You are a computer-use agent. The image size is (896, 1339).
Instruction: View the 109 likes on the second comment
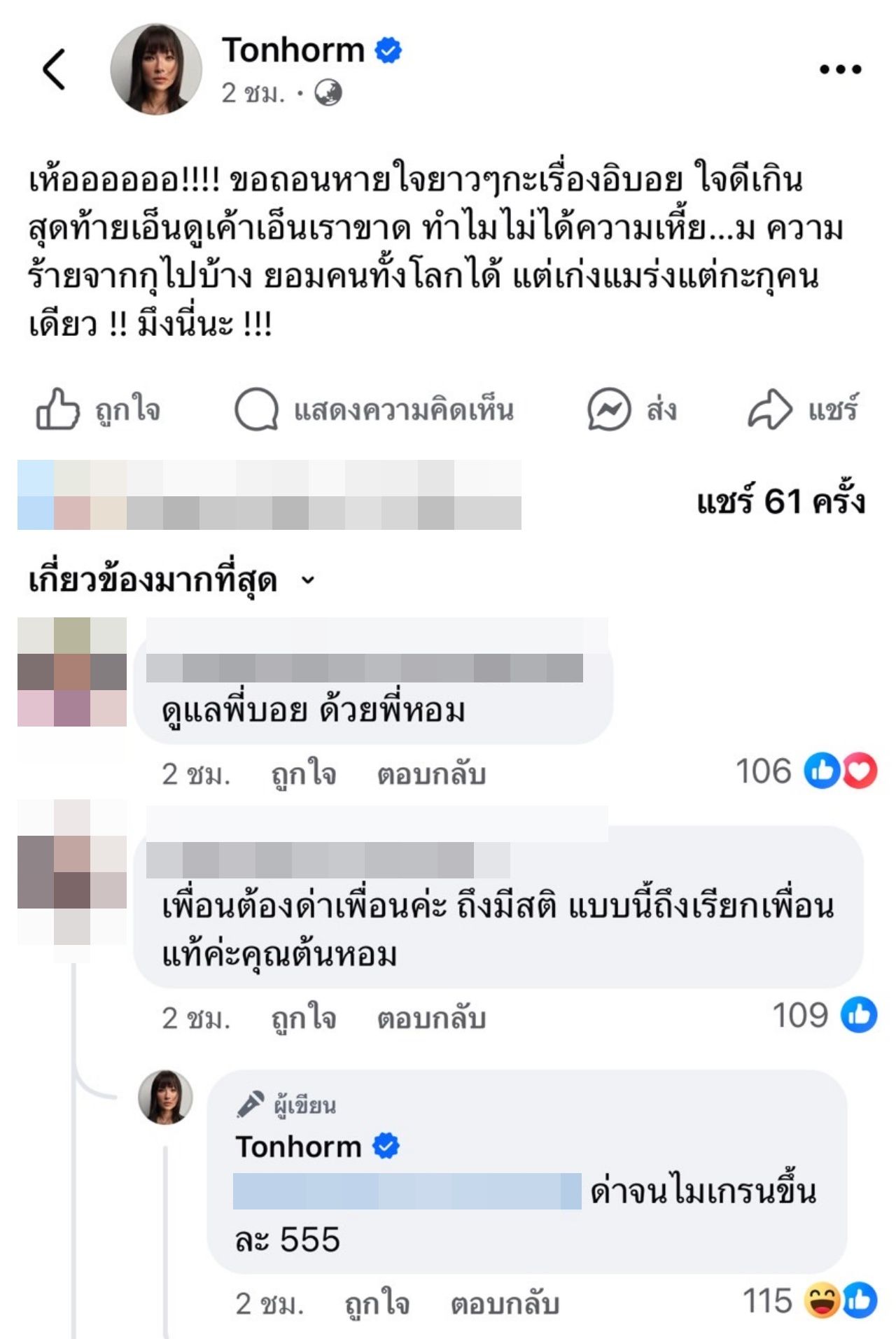pyautogui.click(x=824, y=1016)
